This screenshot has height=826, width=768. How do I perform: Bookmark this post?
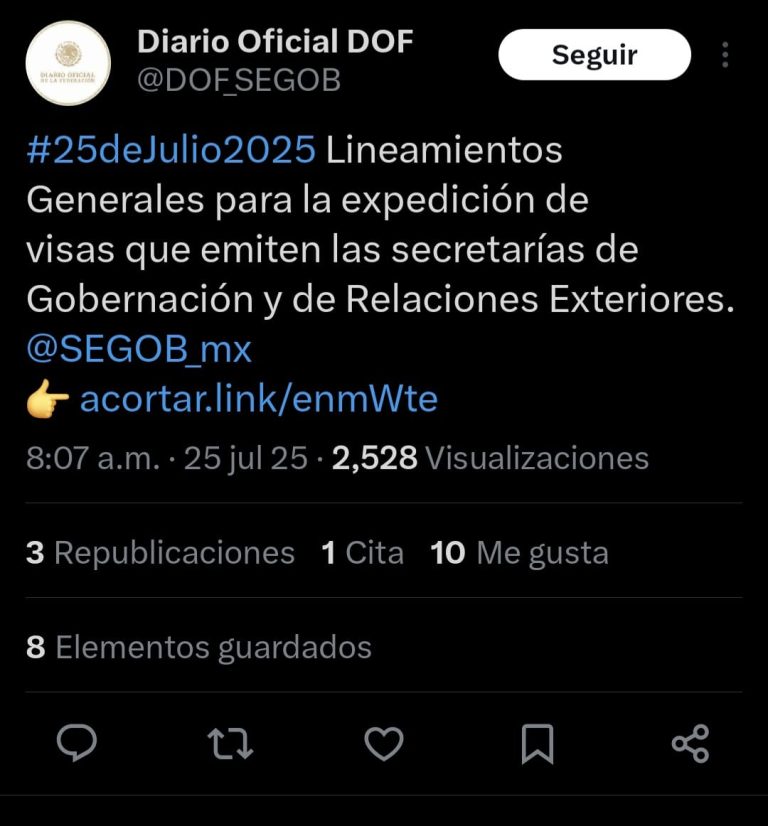click(x=537, y=744)
